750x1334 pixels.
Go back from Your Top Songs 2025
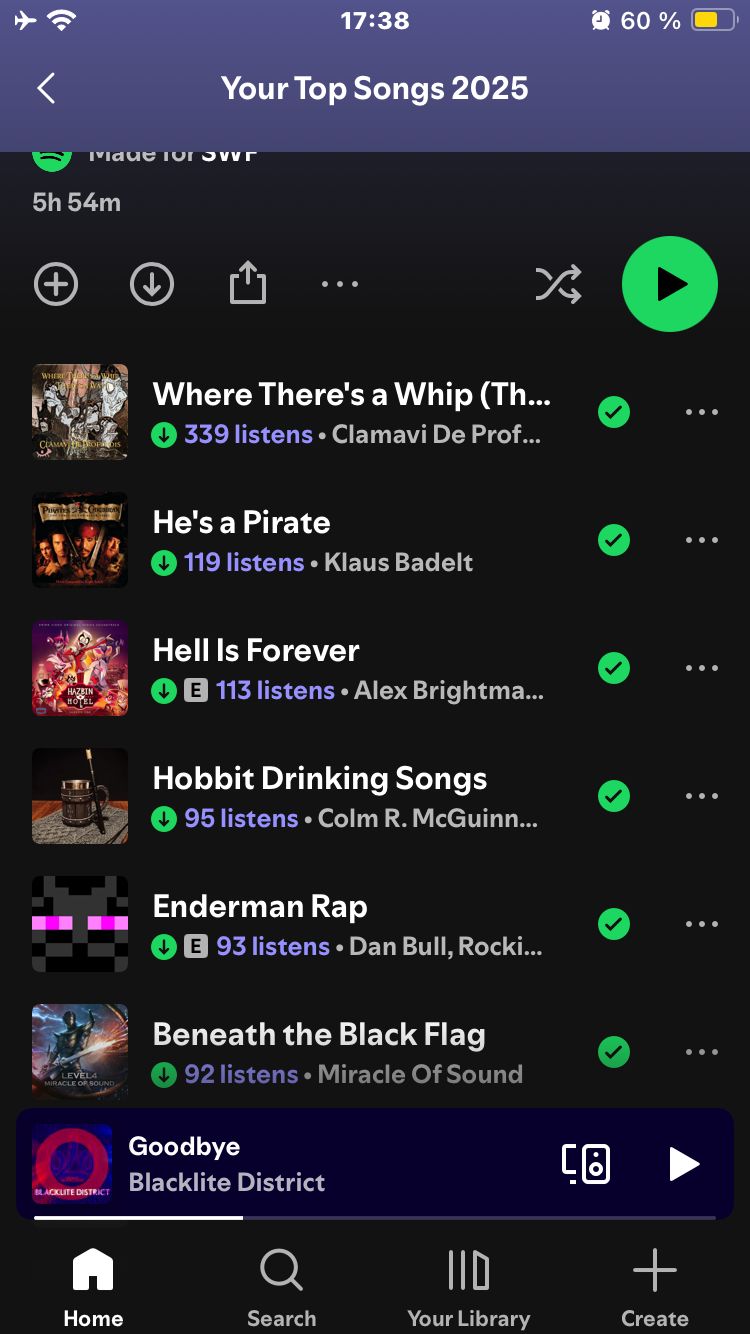coord(46,88)
